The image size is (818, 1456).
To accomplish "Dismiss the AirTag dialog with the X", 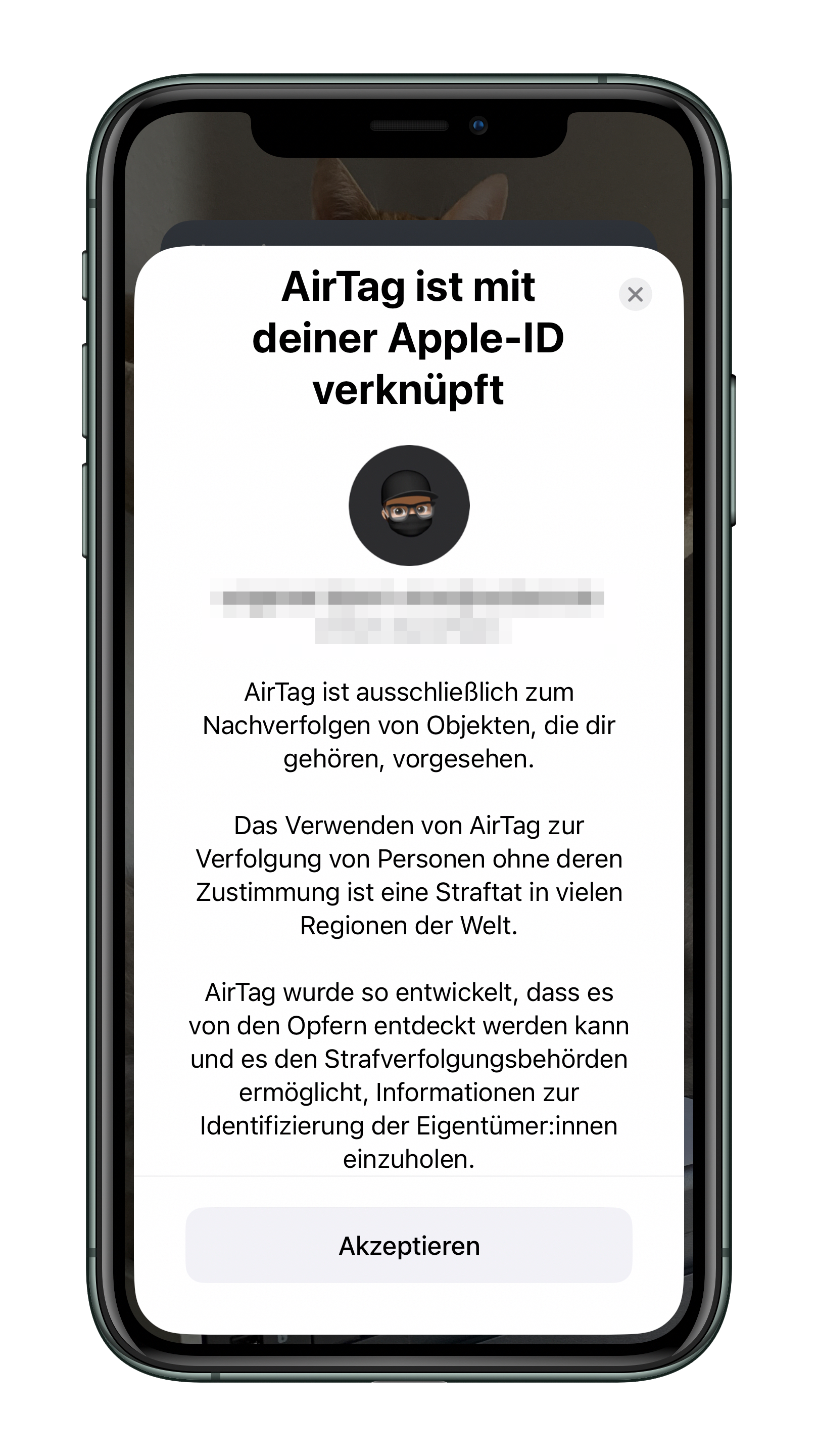I will 635,294.
